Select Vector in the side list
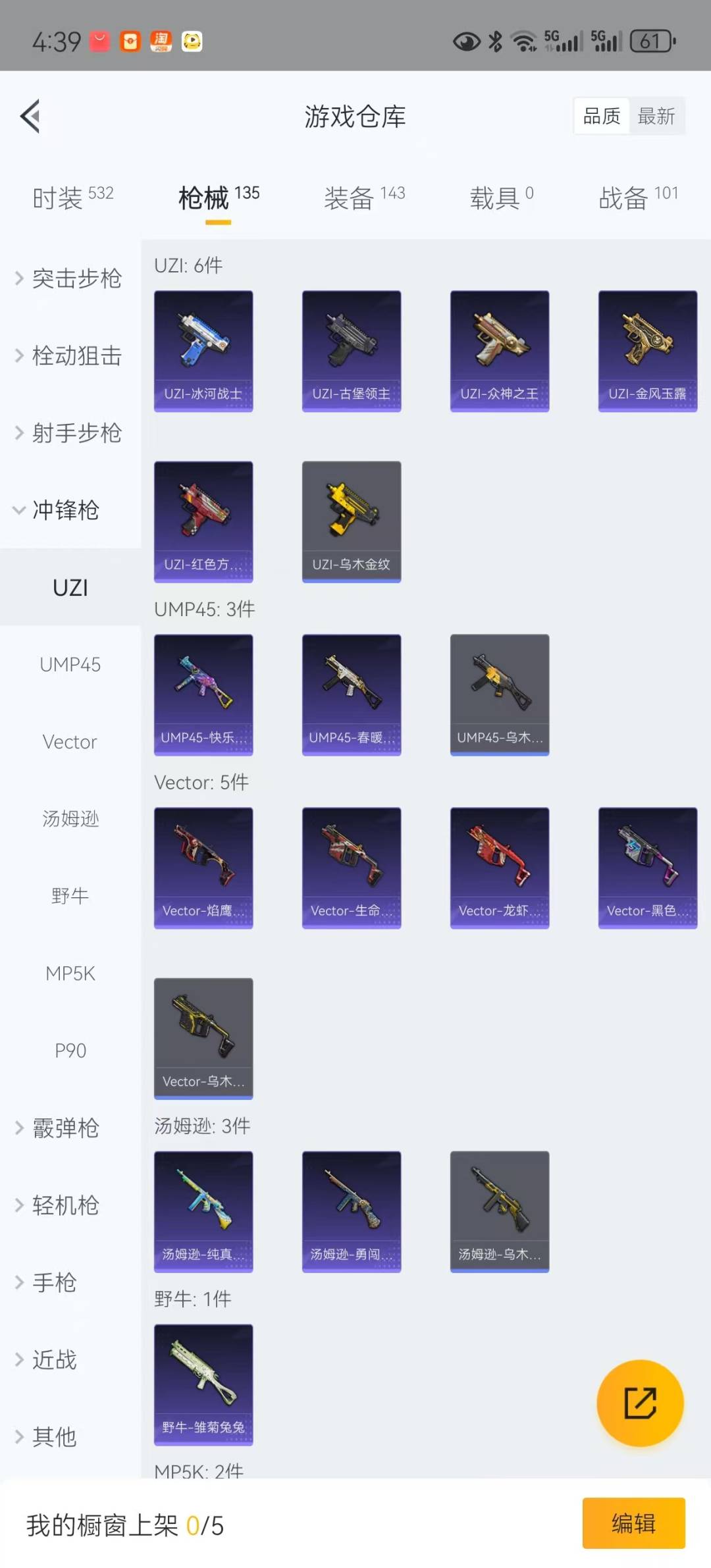 click(x=70, y=742)
